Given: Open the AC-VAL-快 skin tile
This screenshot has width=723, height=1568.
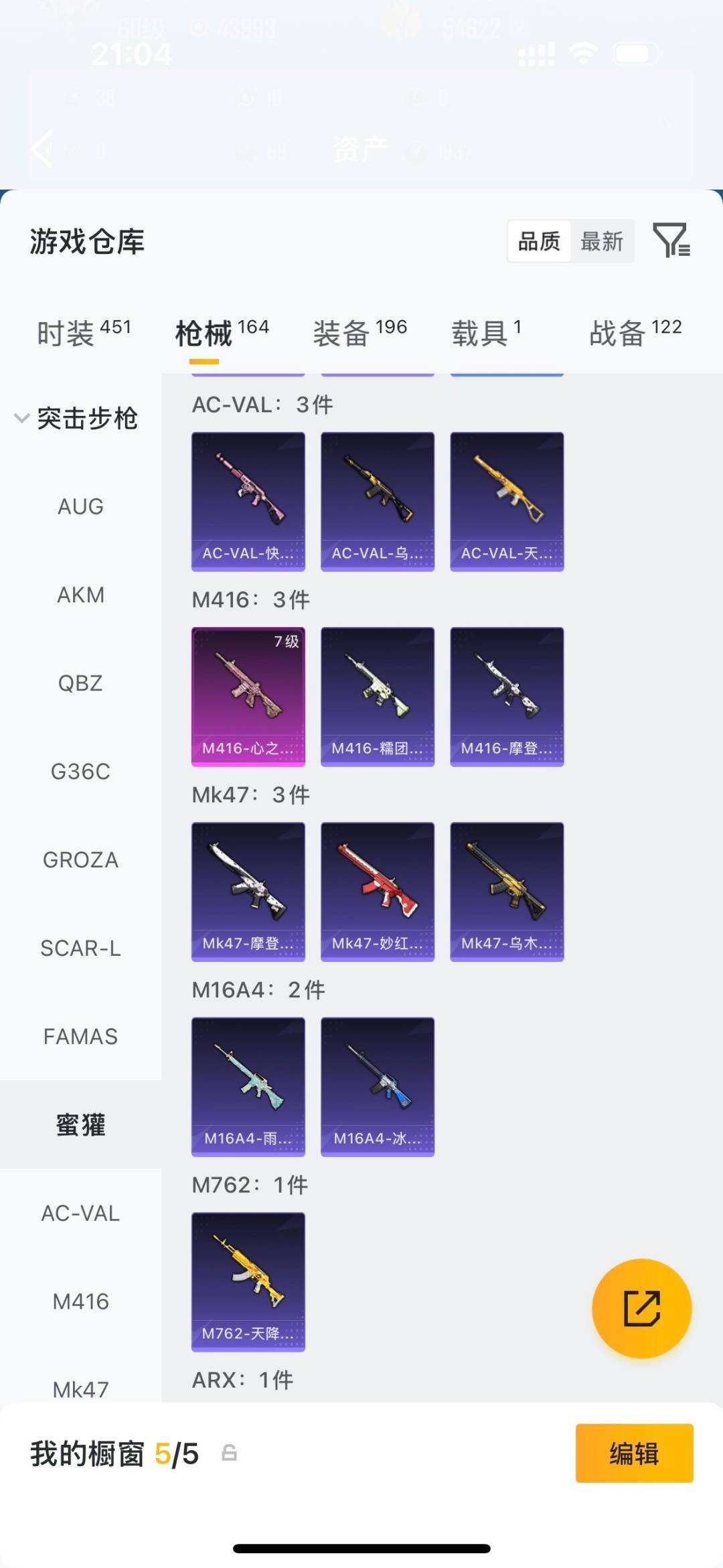Looking at the screenshot, I should (248, 502).
